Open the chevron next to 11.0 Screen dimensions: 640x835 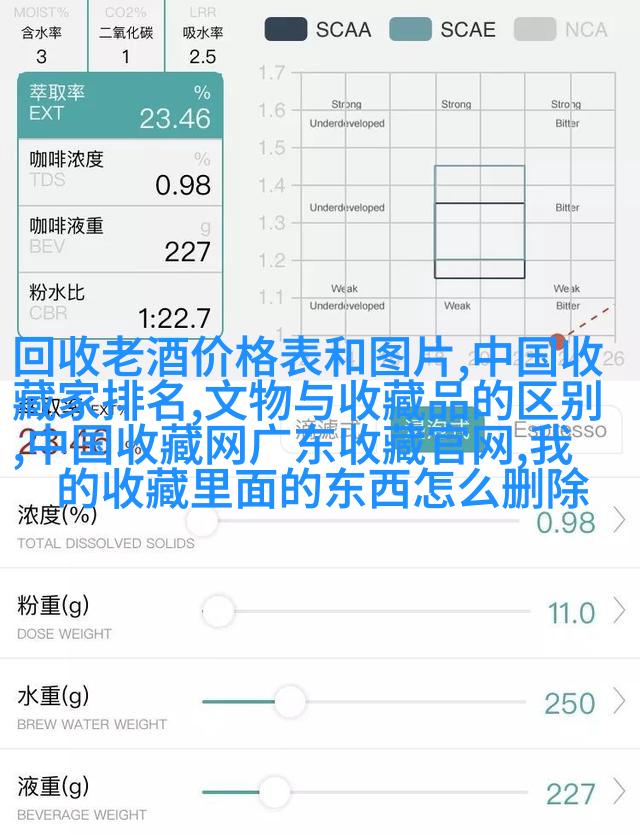621,611
